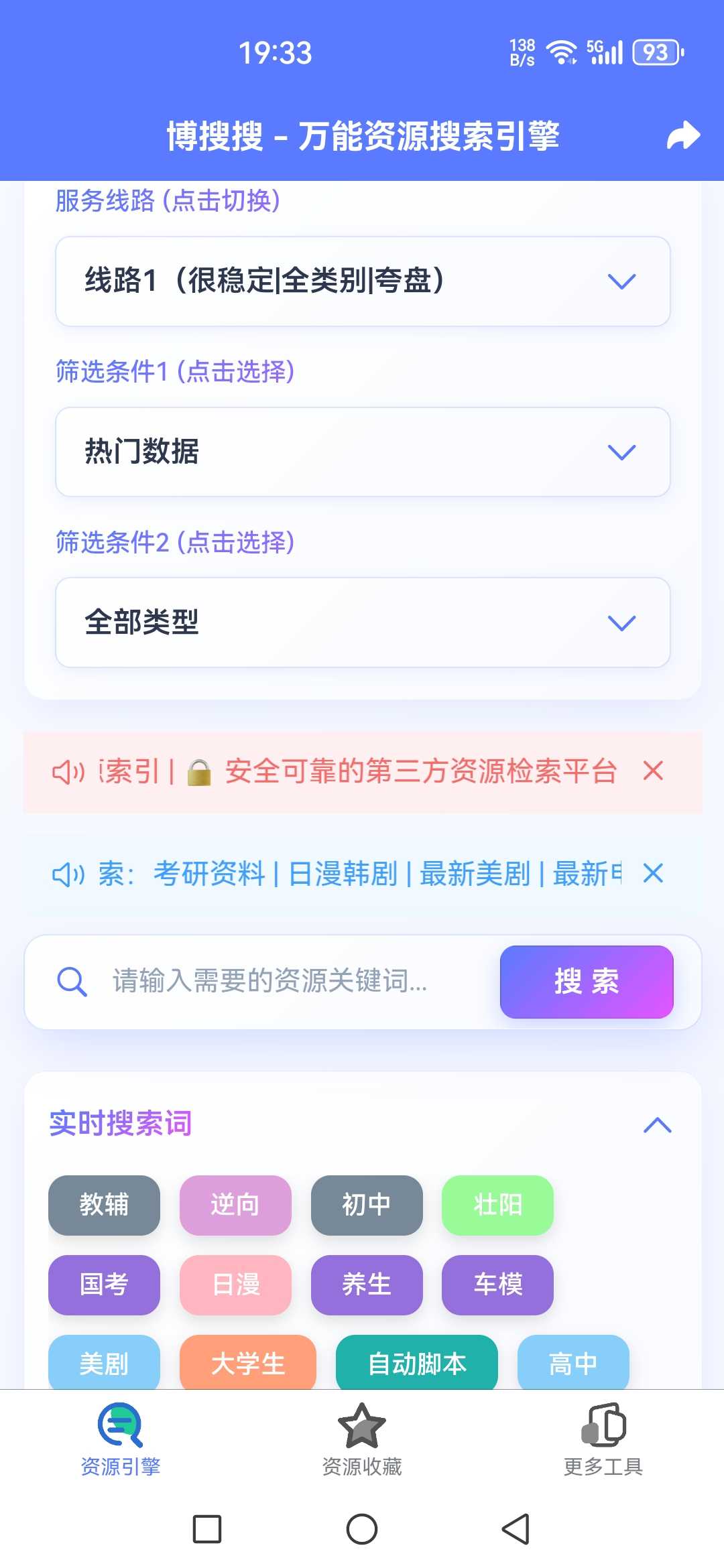Tap the 搜索 button
724x1568 pixels.
point(587,982)
